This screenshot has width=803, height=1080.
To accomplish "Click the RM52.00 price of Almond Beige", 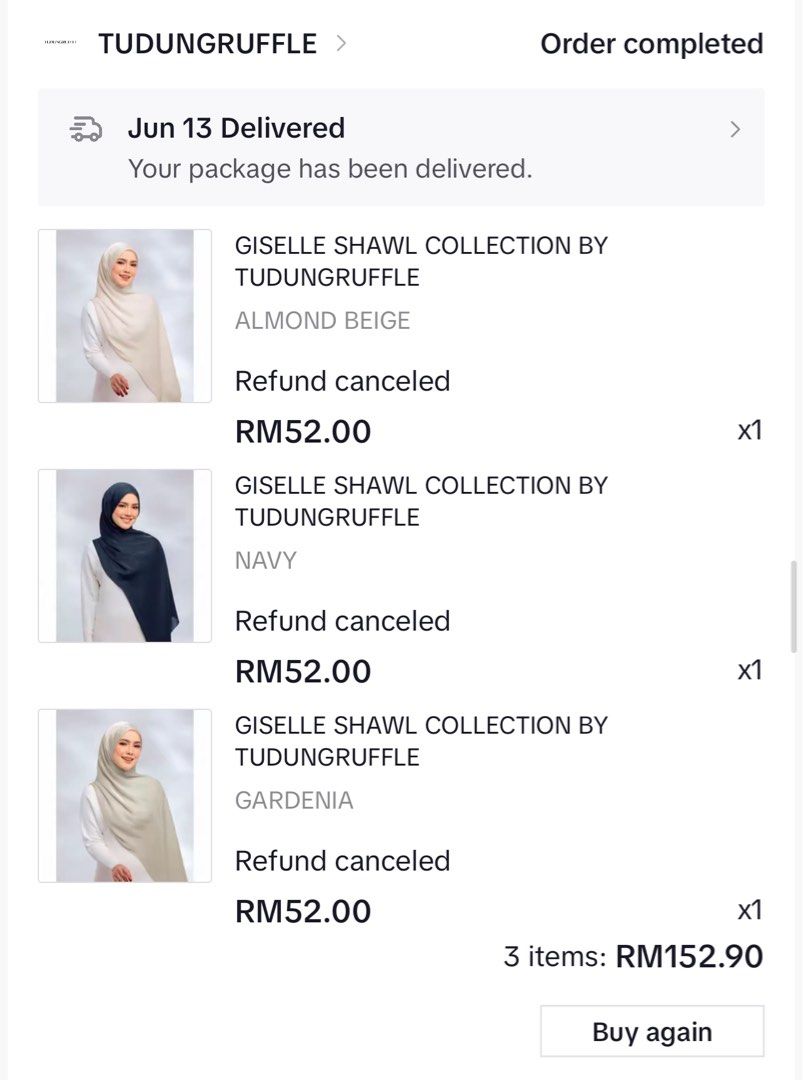I will point(302,431).
